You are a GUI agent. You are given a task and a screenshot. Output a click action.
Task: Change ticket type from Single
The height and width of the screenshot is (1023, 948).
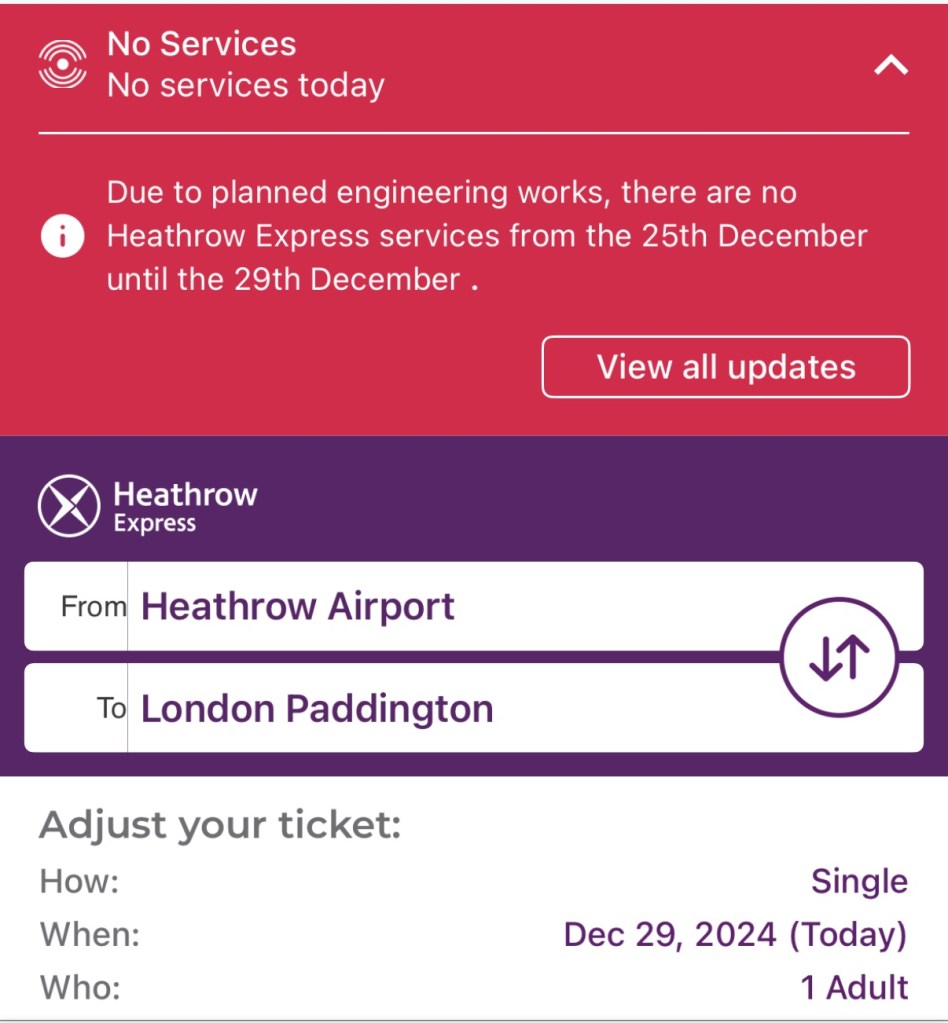[x=858, y=882]
